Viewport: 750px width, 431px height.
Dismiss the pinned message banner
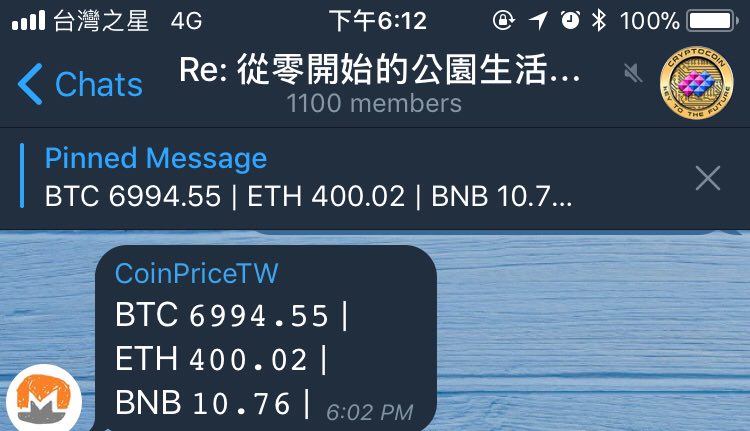pyautogui.click(x=707, y=178)
